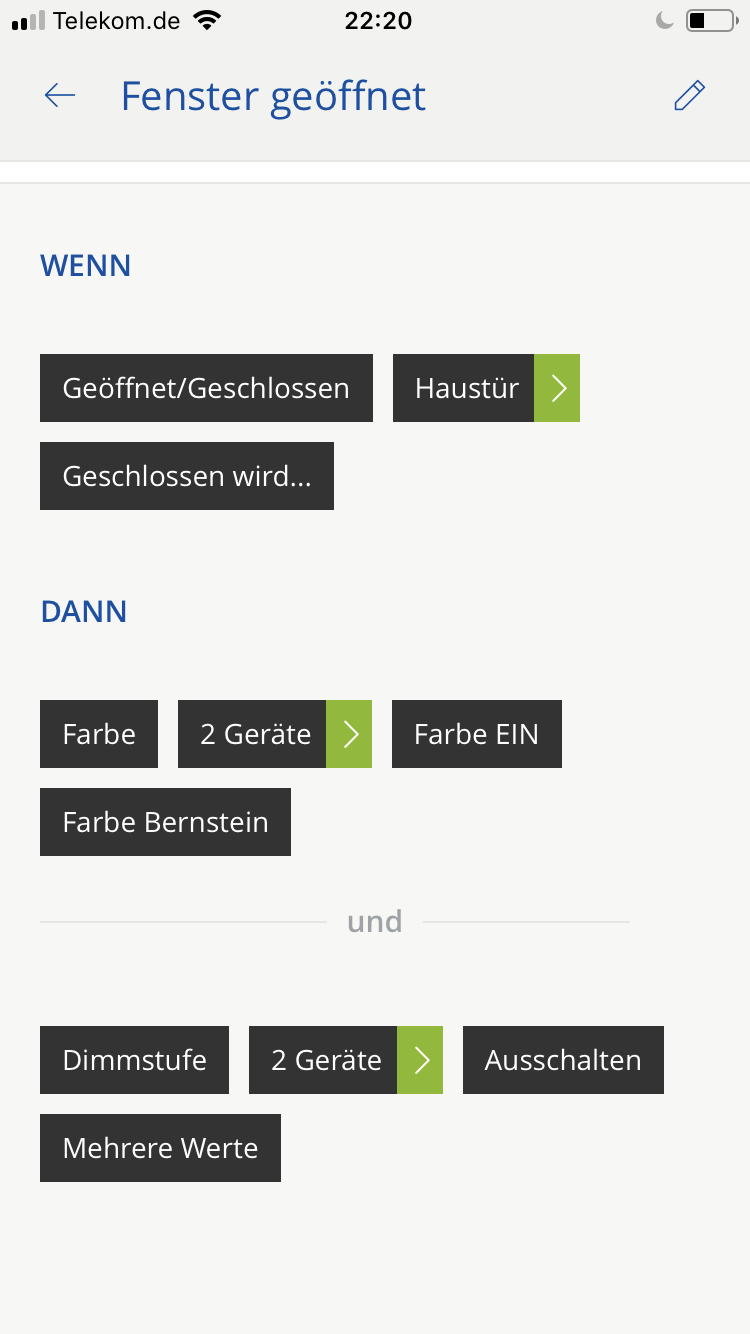This screenshot has height=1334, width=750.
Task: Open the Farbe Bernstein chip
Action: [165, 822]
